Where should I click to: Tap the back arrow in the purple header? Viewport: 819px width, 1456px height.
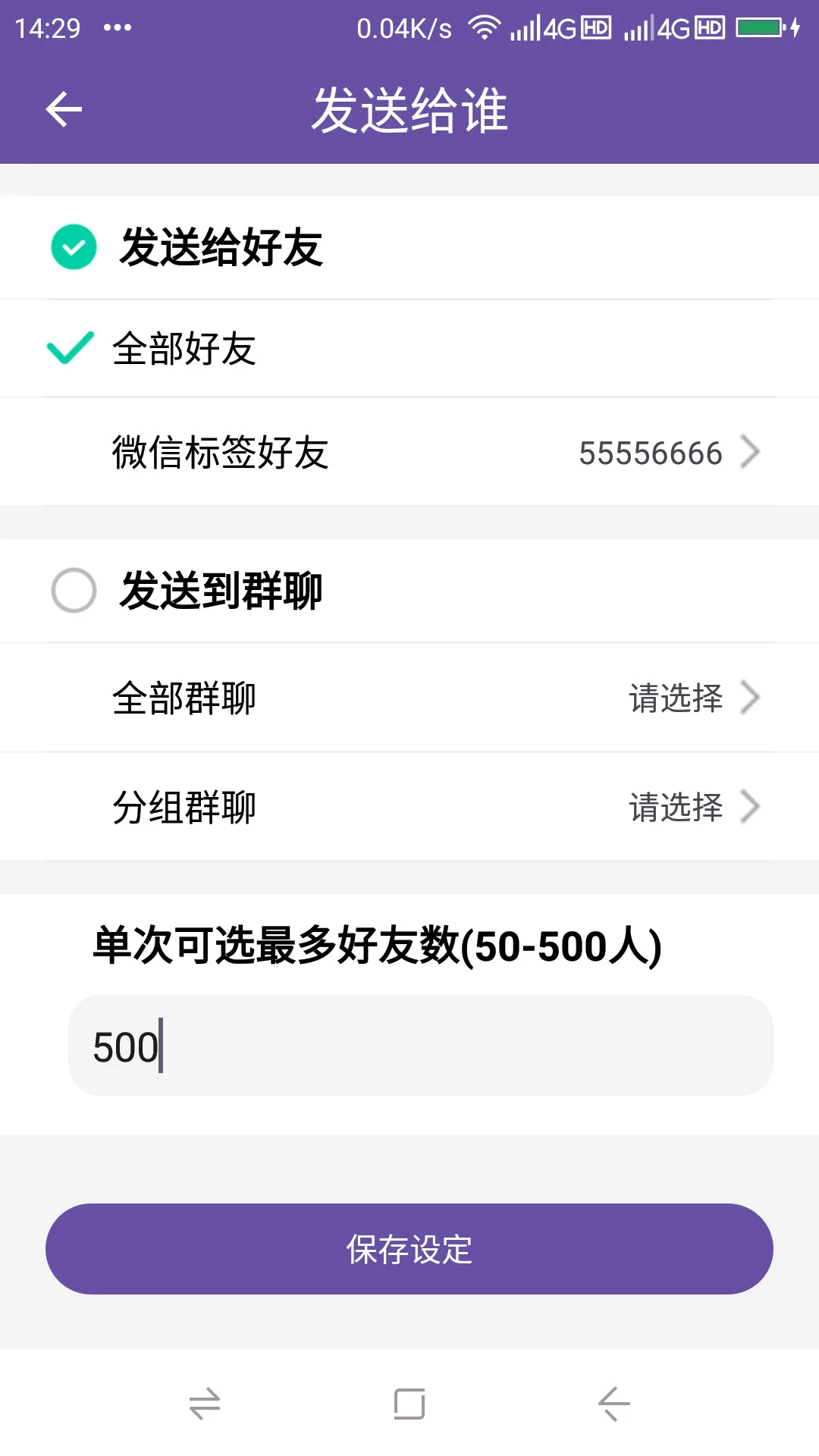pos(64,108)
